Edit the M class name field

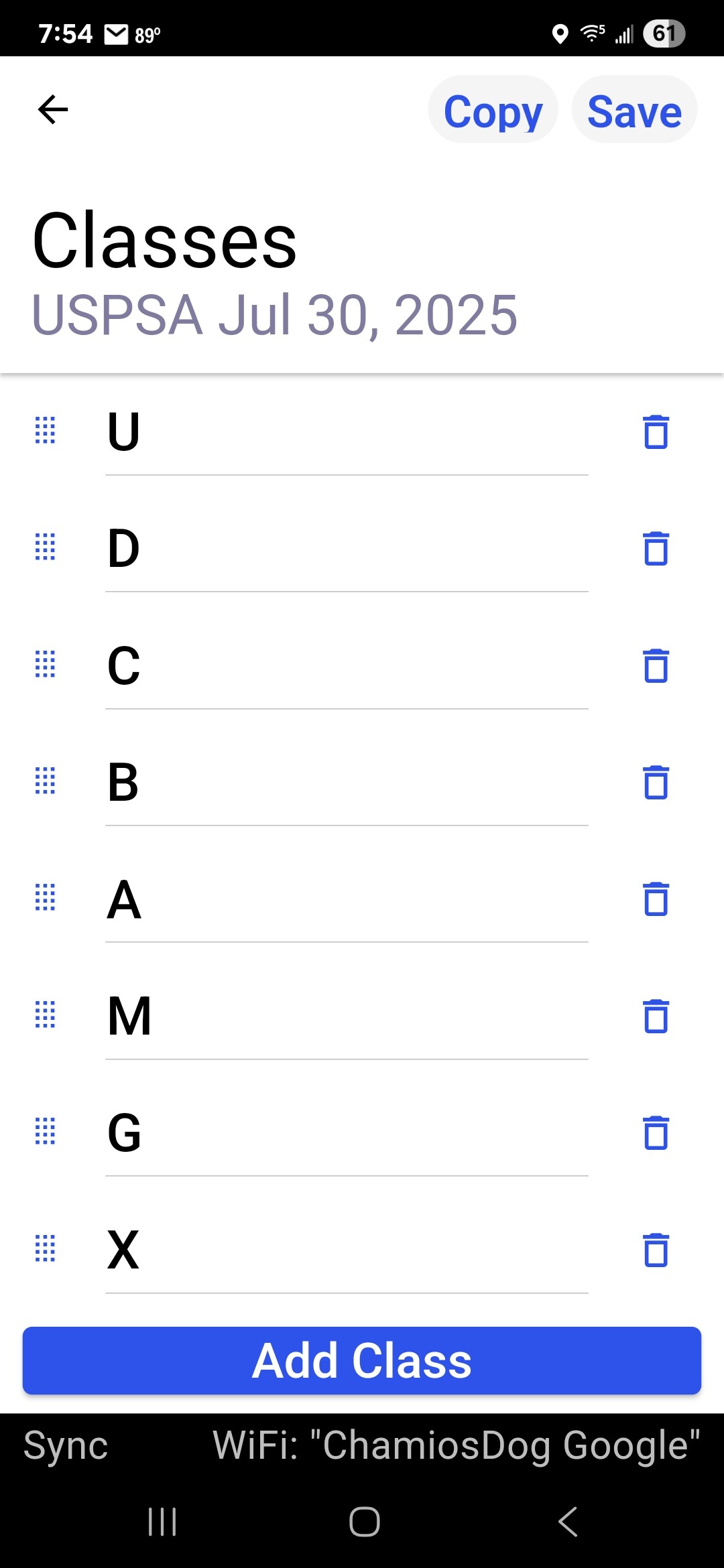point(347,1017)
